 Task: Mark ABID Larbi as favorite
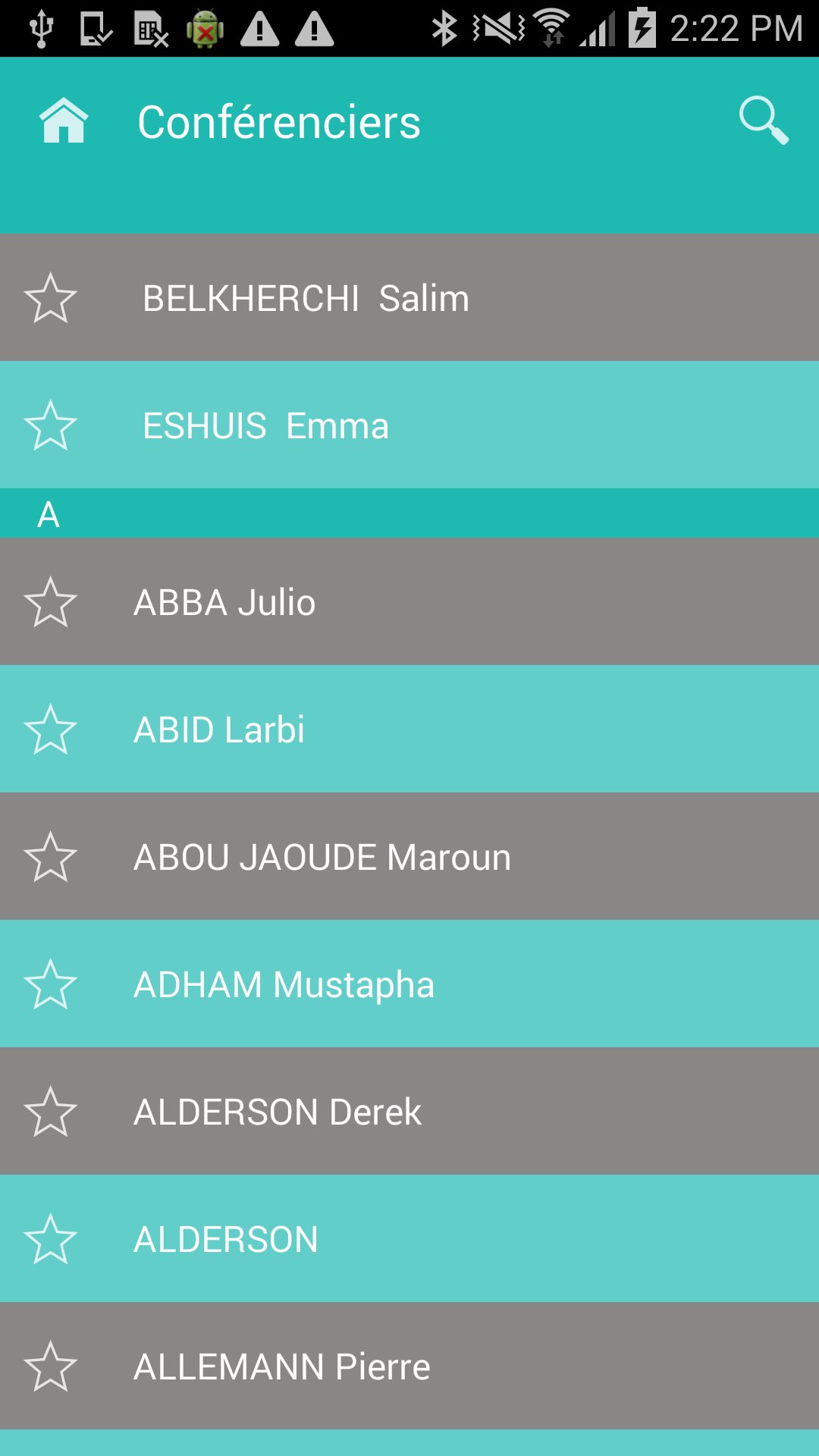point(51,730)
